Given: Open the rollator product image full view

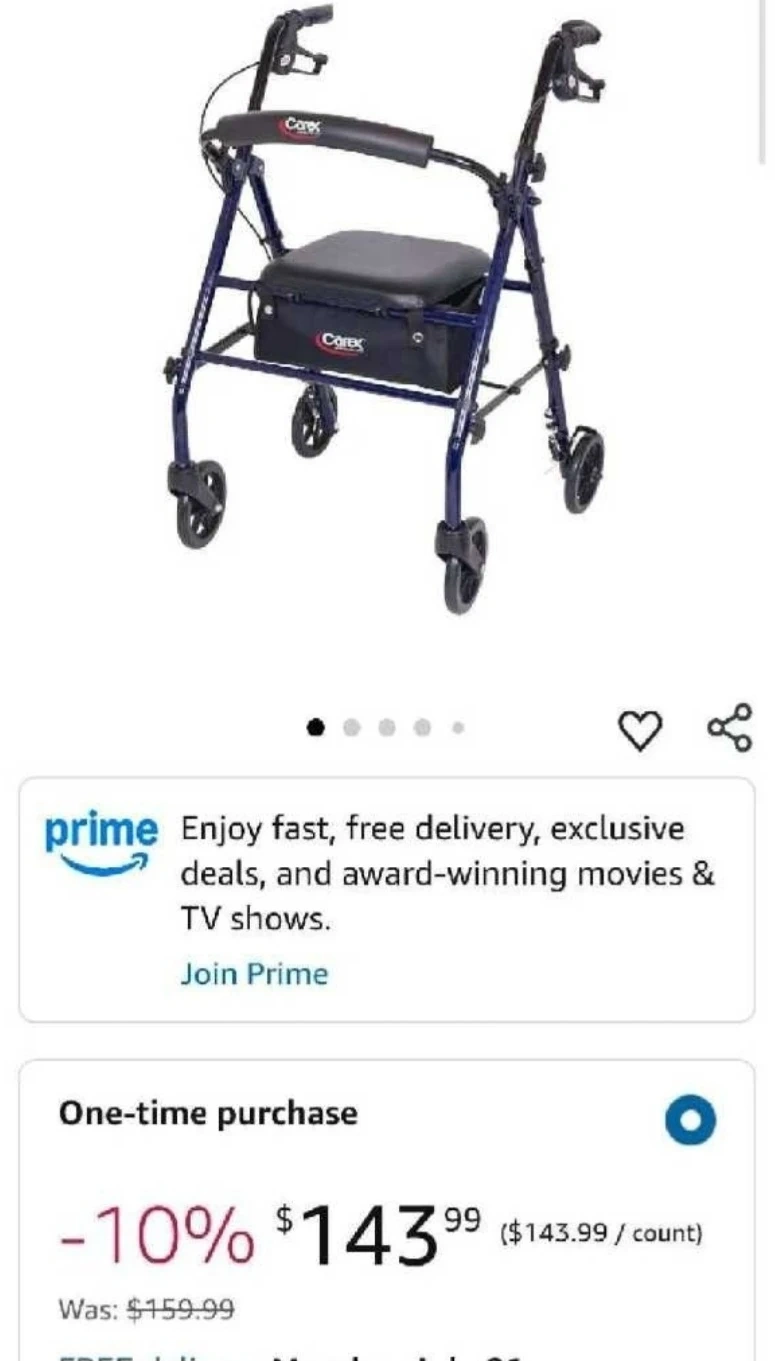Looking at the screenshot, I should 385,310.
